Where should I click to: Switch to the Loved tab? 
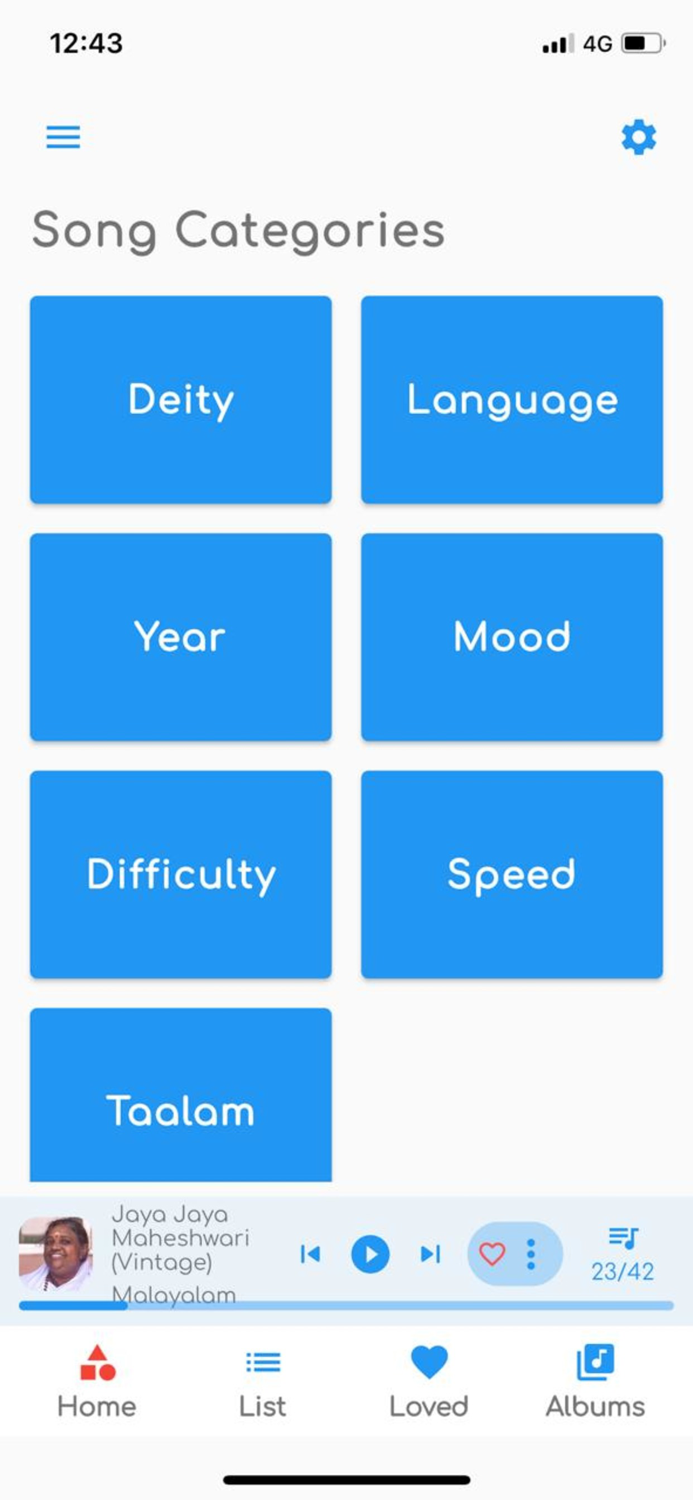pyautogui.click(x=429, y=1382)
